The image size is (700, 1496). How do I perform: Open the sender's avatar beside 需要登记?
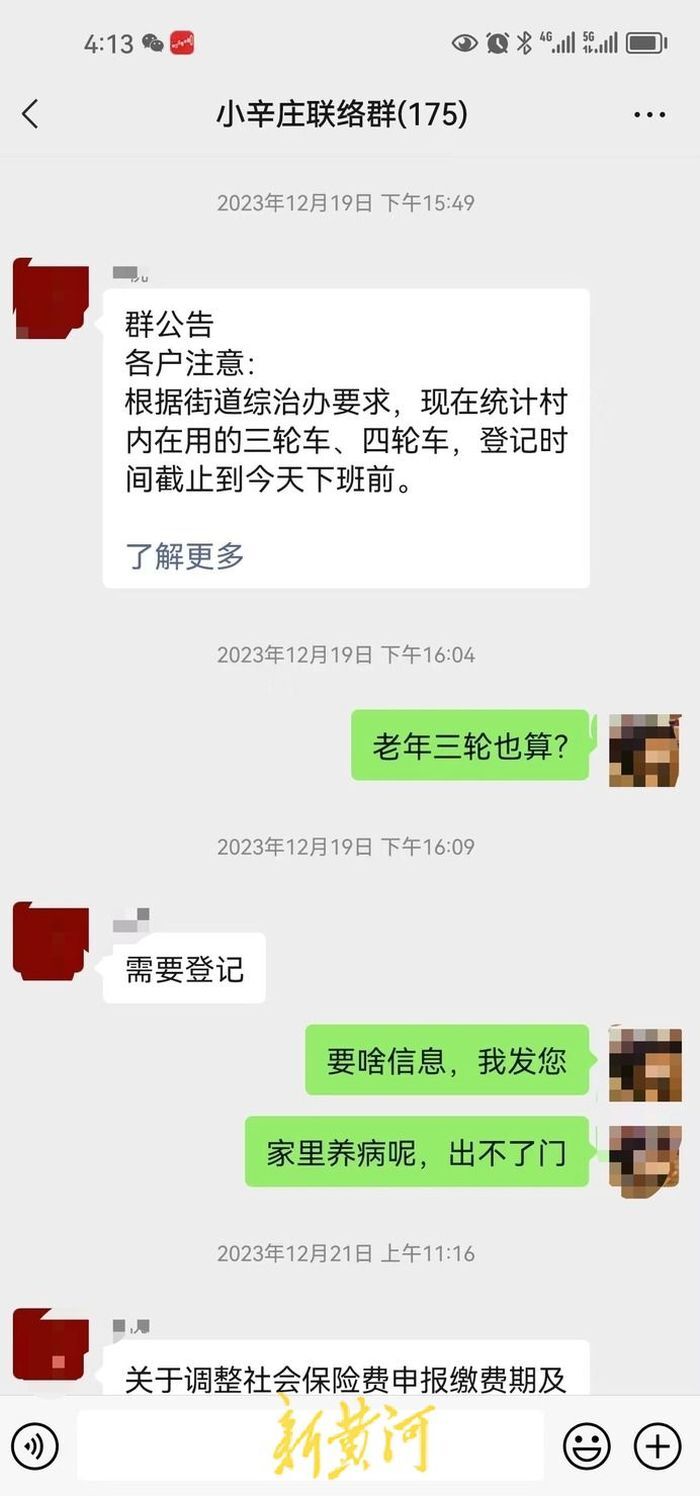tap(50, 940)
